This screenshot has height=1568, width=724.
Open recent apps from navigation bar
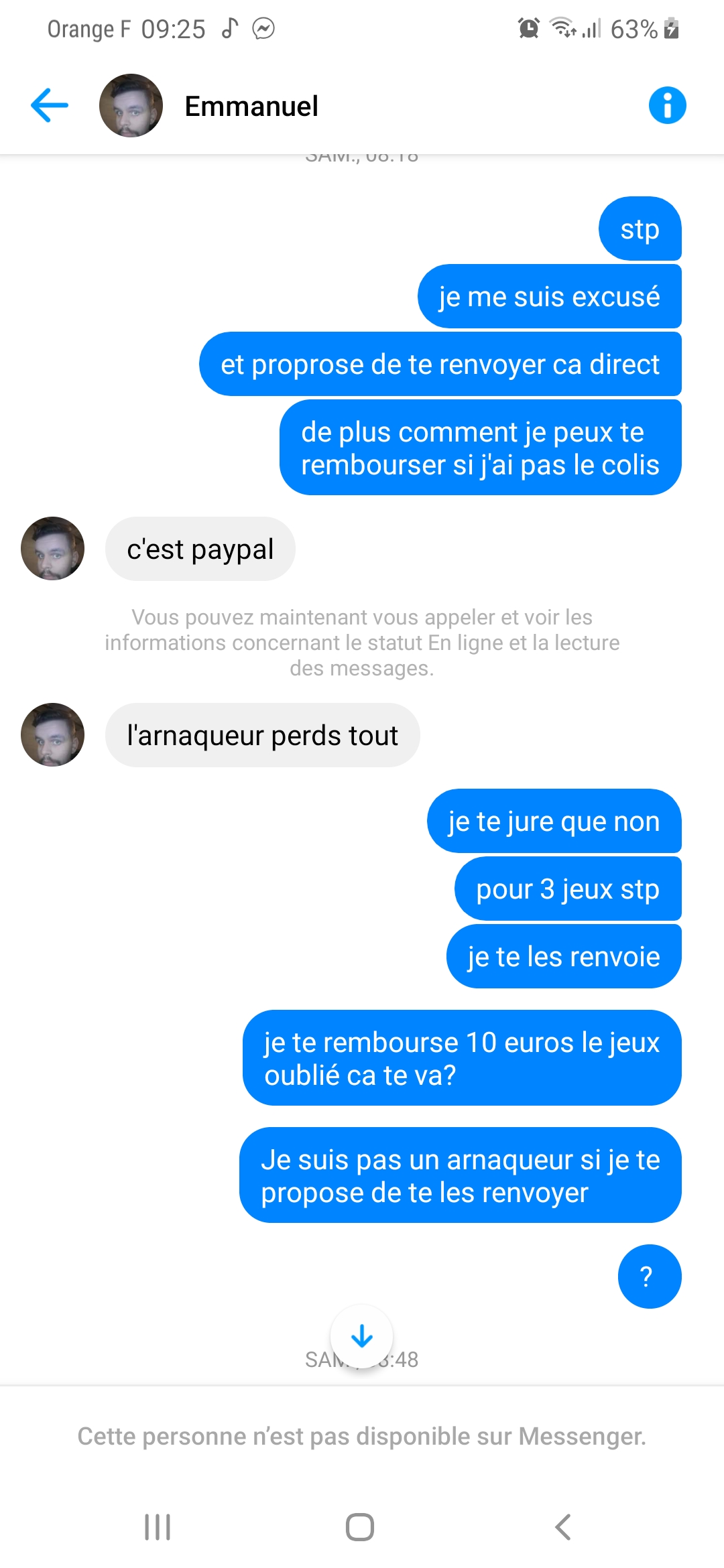(158, 1527)
